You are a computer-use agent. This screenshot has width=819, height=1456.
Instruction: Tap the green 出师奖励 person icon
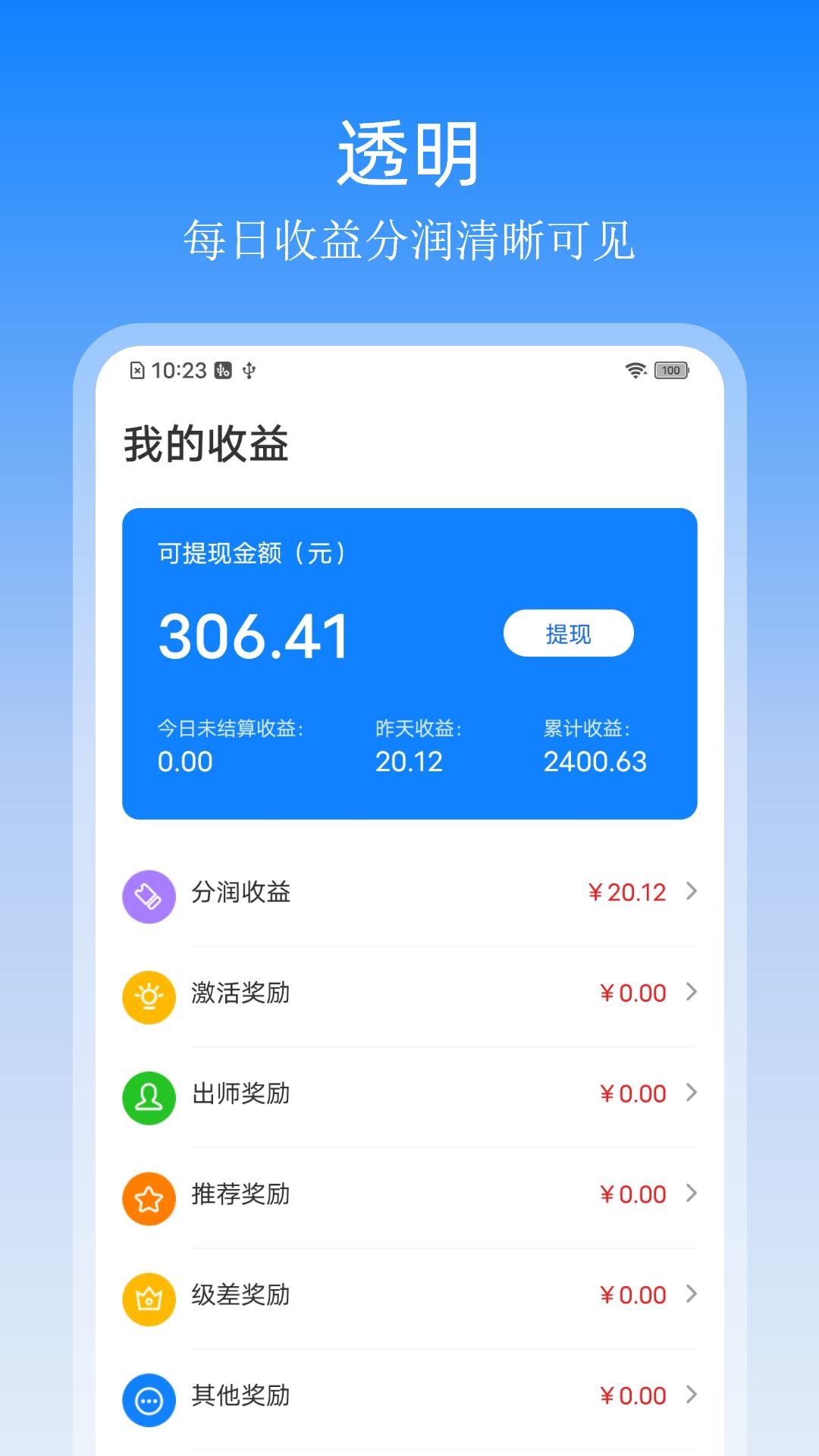click(149, 1097)
